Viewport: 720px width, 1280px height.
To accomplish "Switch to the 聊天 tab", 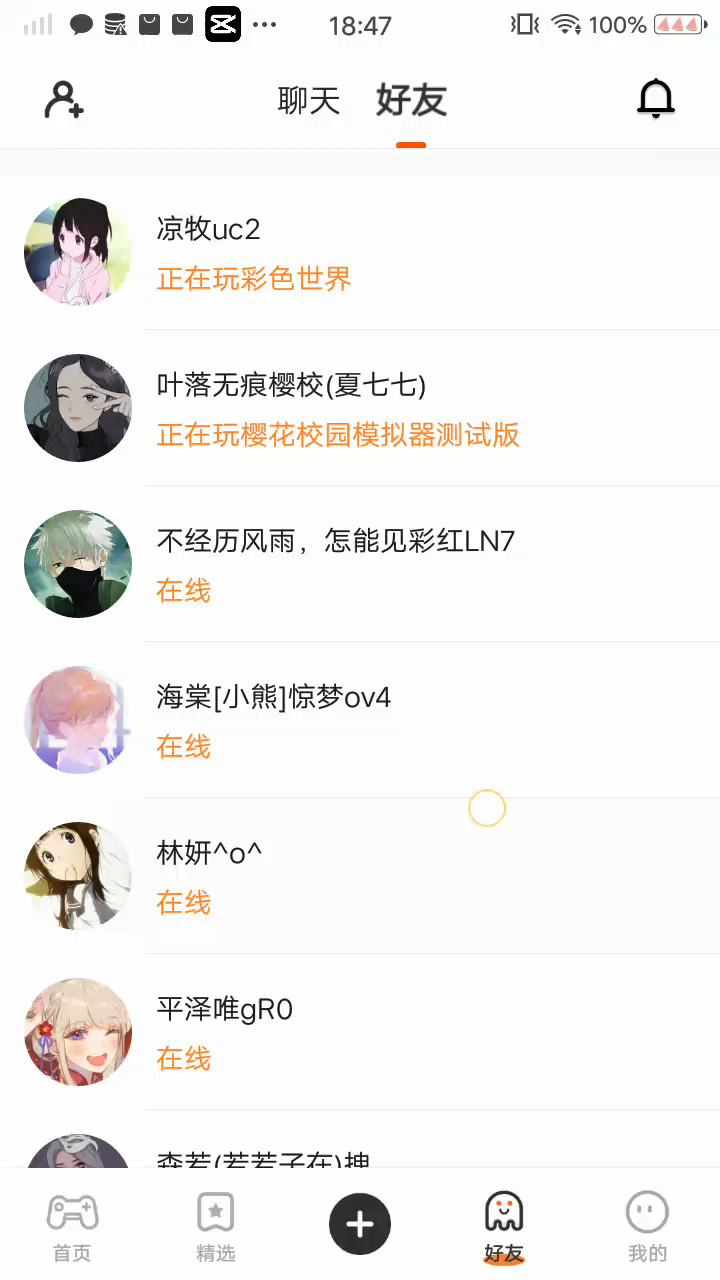I will tap(309, 100).
